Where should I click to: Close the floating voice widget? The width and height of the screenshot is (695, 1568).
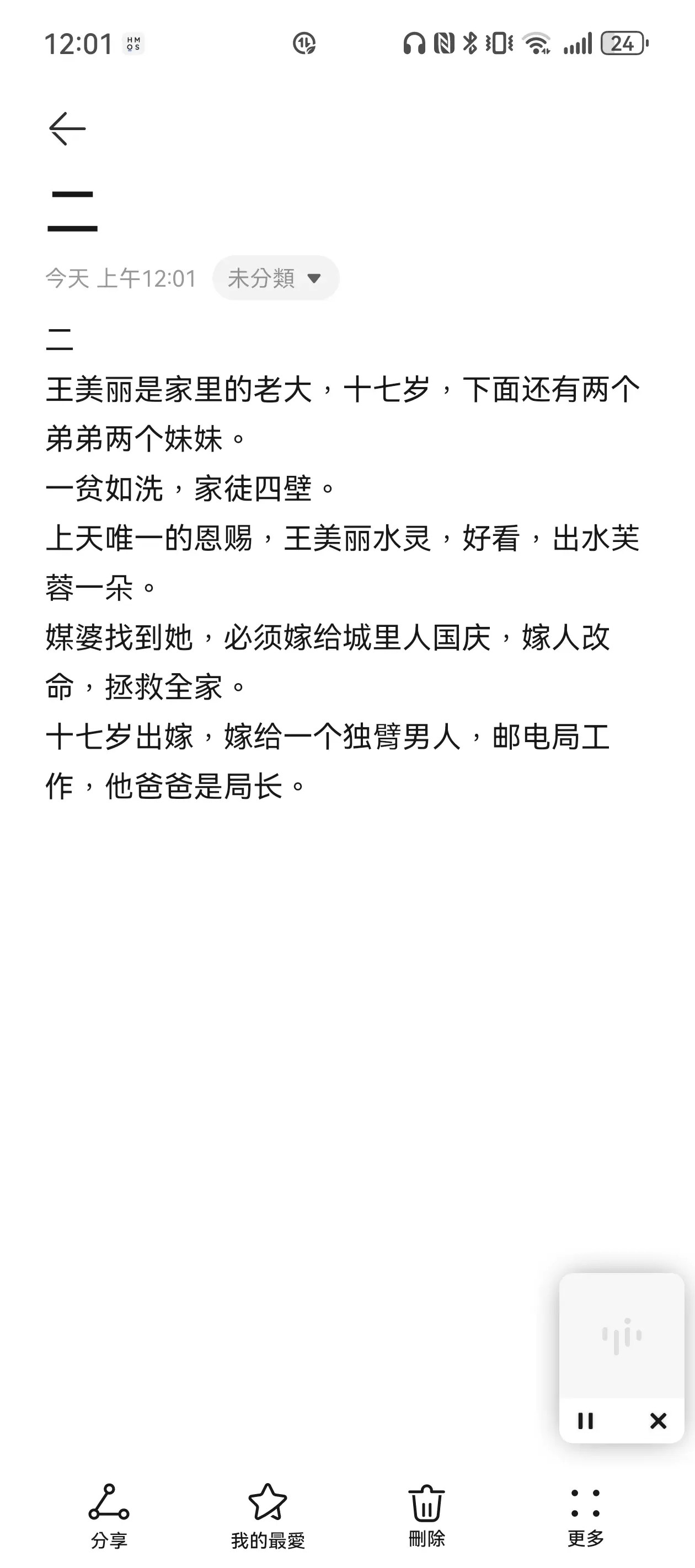pyautogui.click(x=658, y=1421)
